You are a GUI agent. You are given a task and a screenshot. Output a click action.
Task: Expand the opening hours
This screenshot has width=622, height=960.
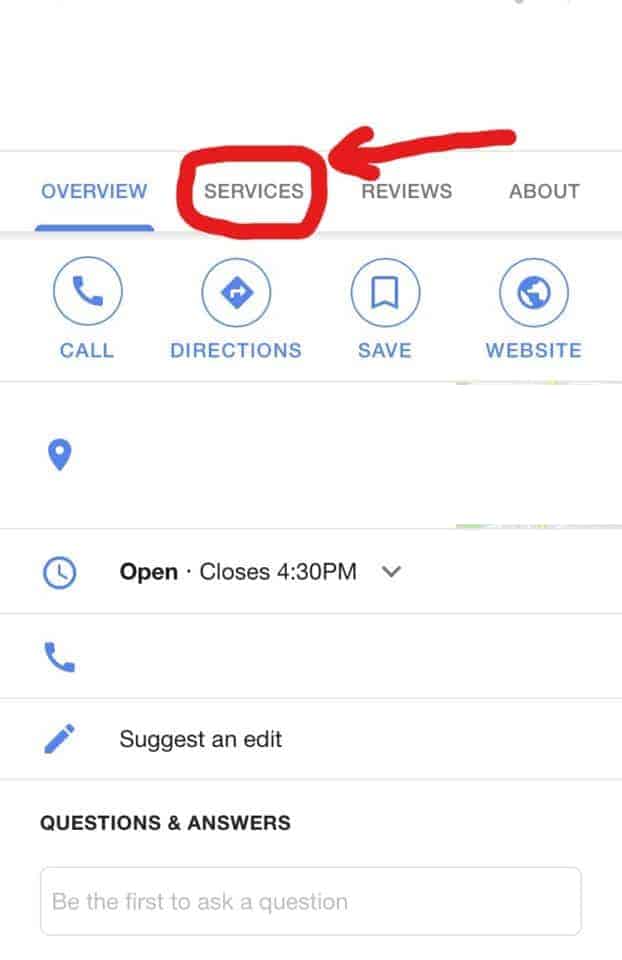click(392, 572)
